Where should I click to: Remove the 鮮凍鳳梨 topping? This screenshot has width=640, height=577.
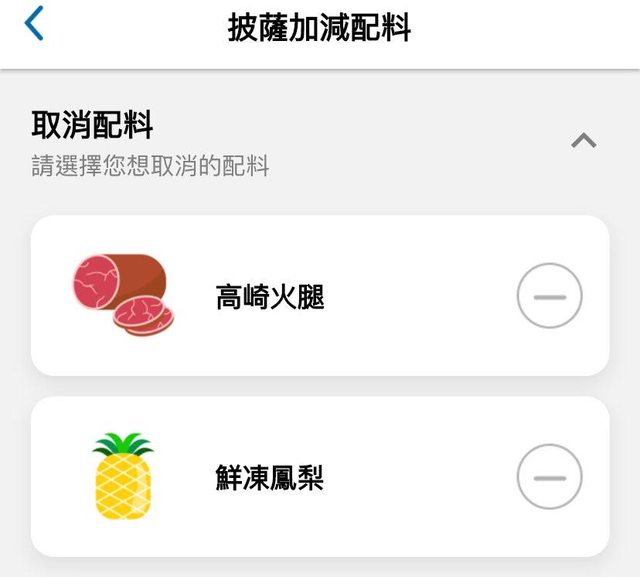(x=549, y=477)
